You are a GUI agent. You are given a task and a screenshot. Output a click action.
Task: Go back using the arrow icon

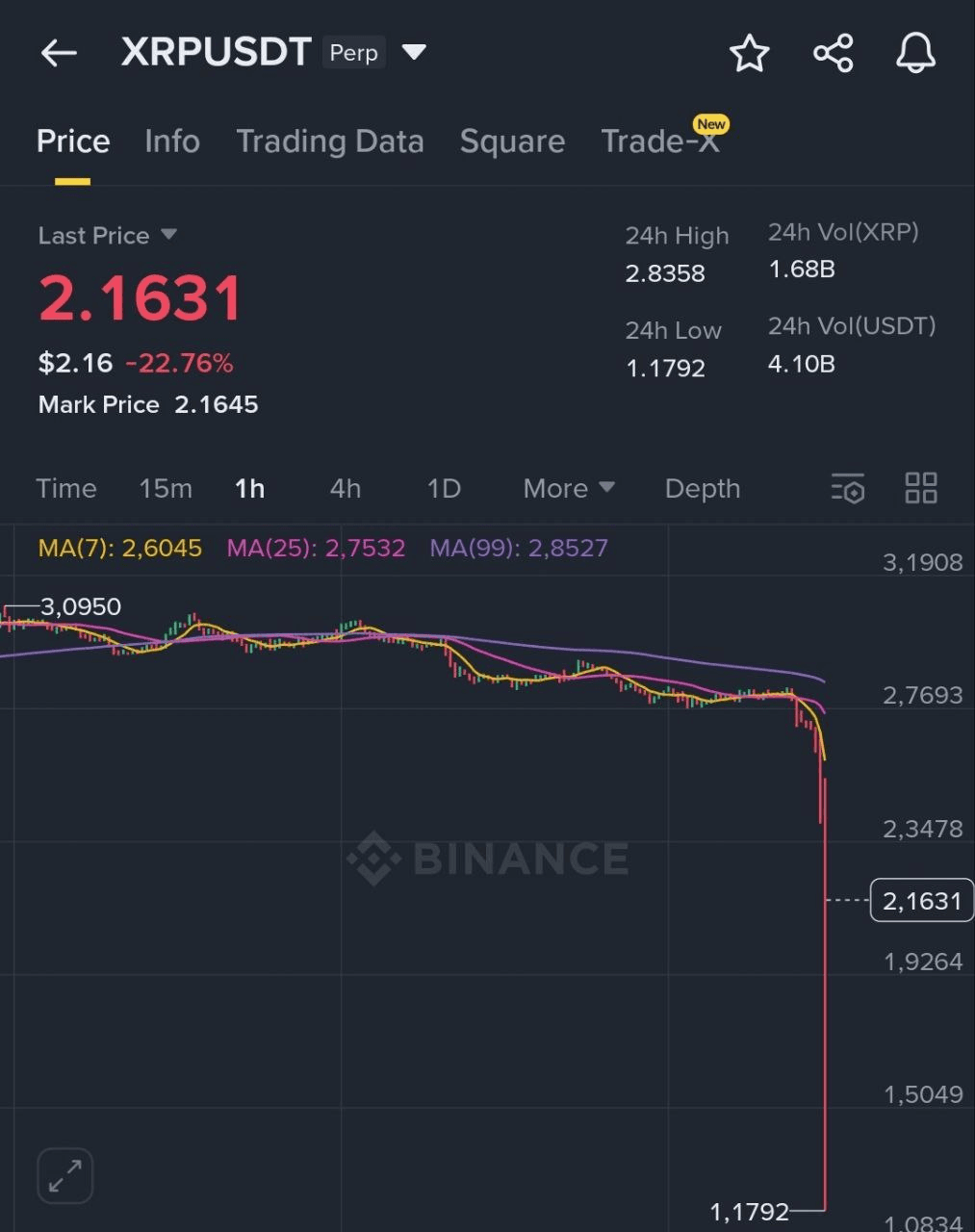pos(58,53)
